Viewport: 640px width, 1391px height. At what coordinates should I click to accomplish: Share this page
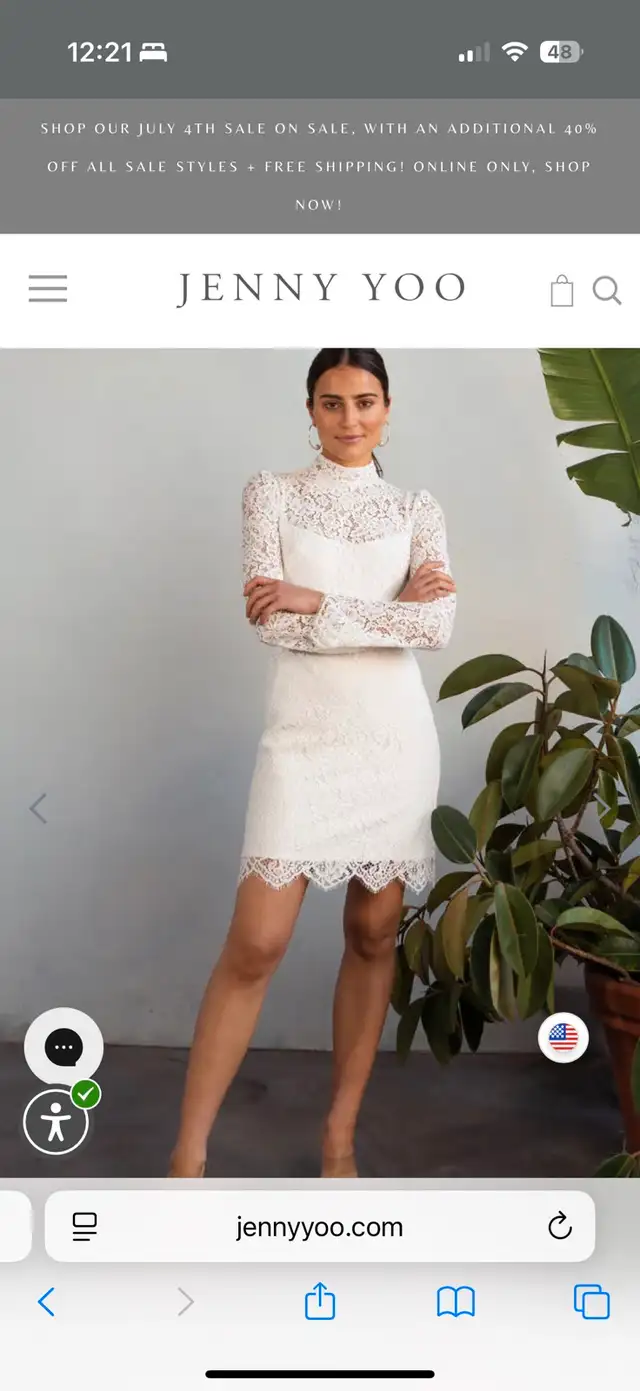point(319,1300)
